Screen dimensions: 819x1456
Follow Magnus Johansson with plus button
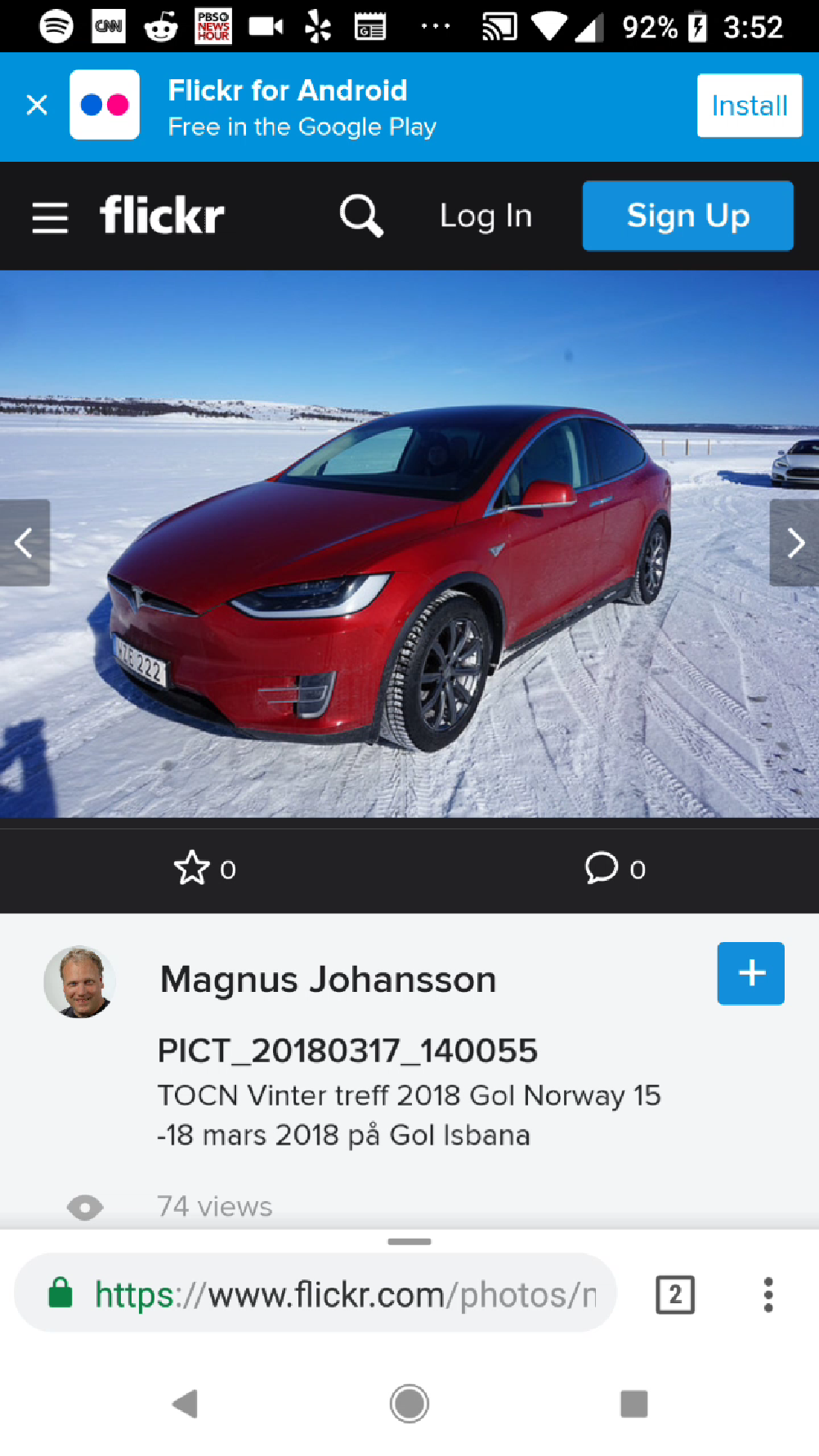pos(750,973)
